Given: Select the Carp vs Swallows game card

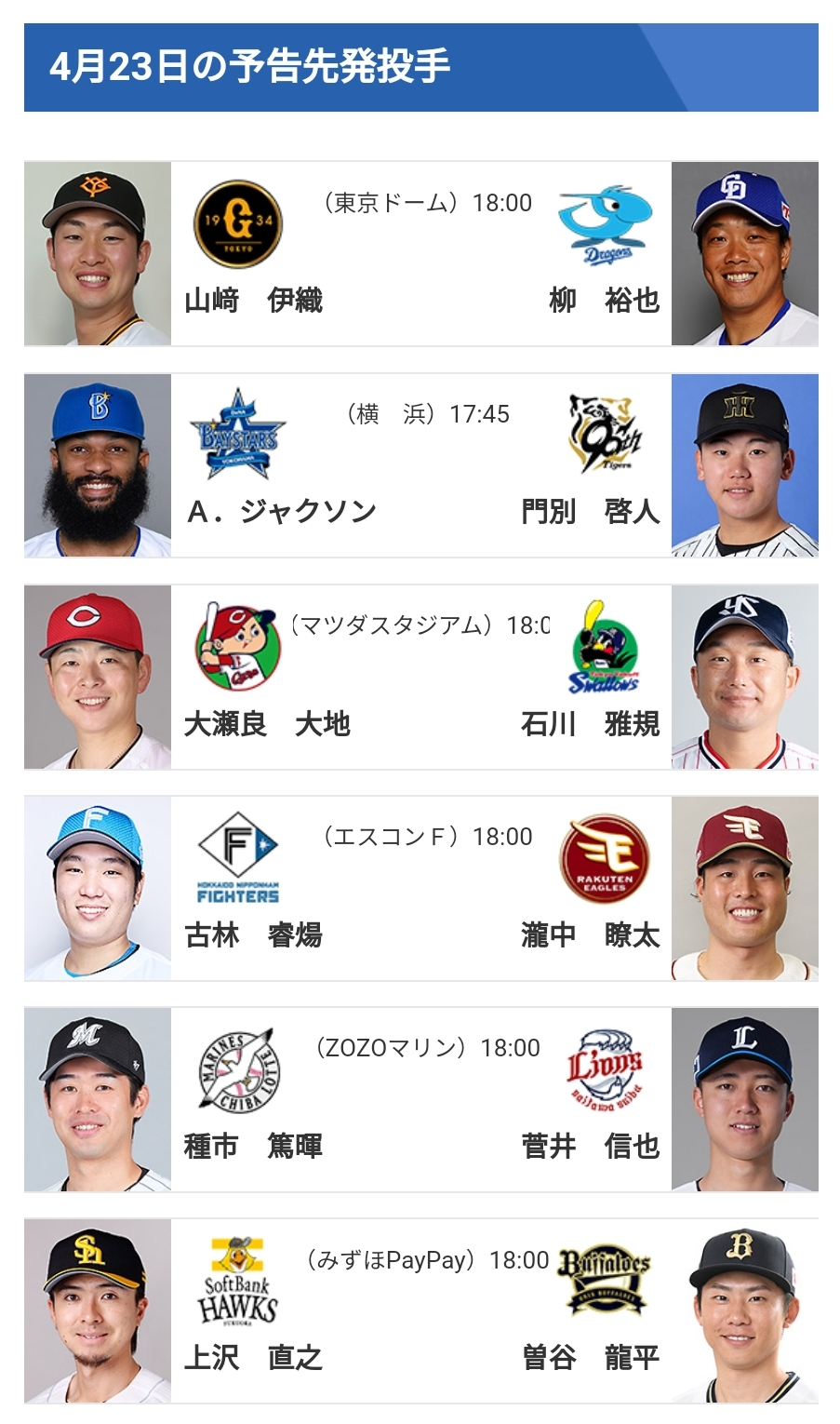Looking at the screenshot, I should [x=420, y=677].
